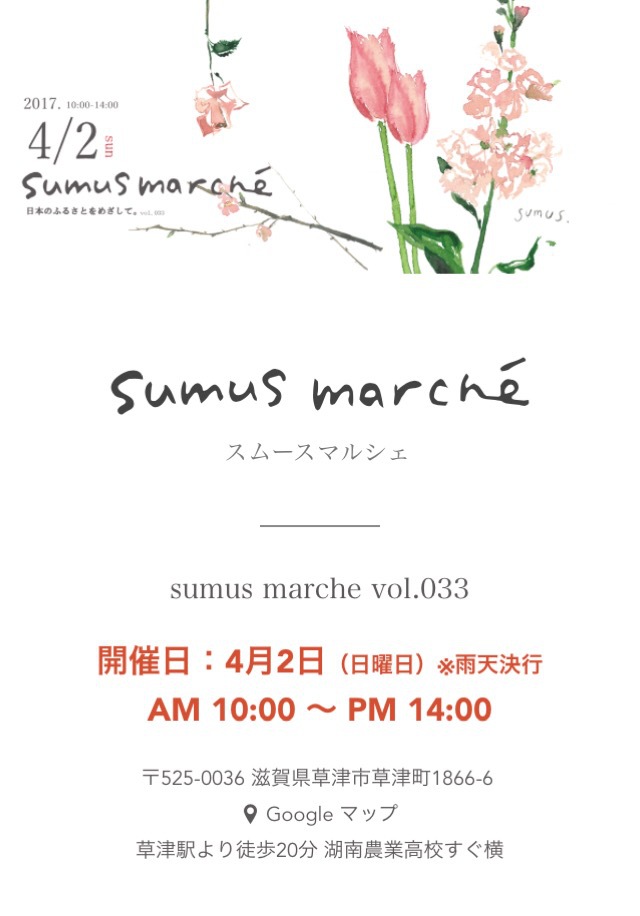Open the Google マップ location link
This screenshot has height=916, width=640.
click(x=321, y=814)
